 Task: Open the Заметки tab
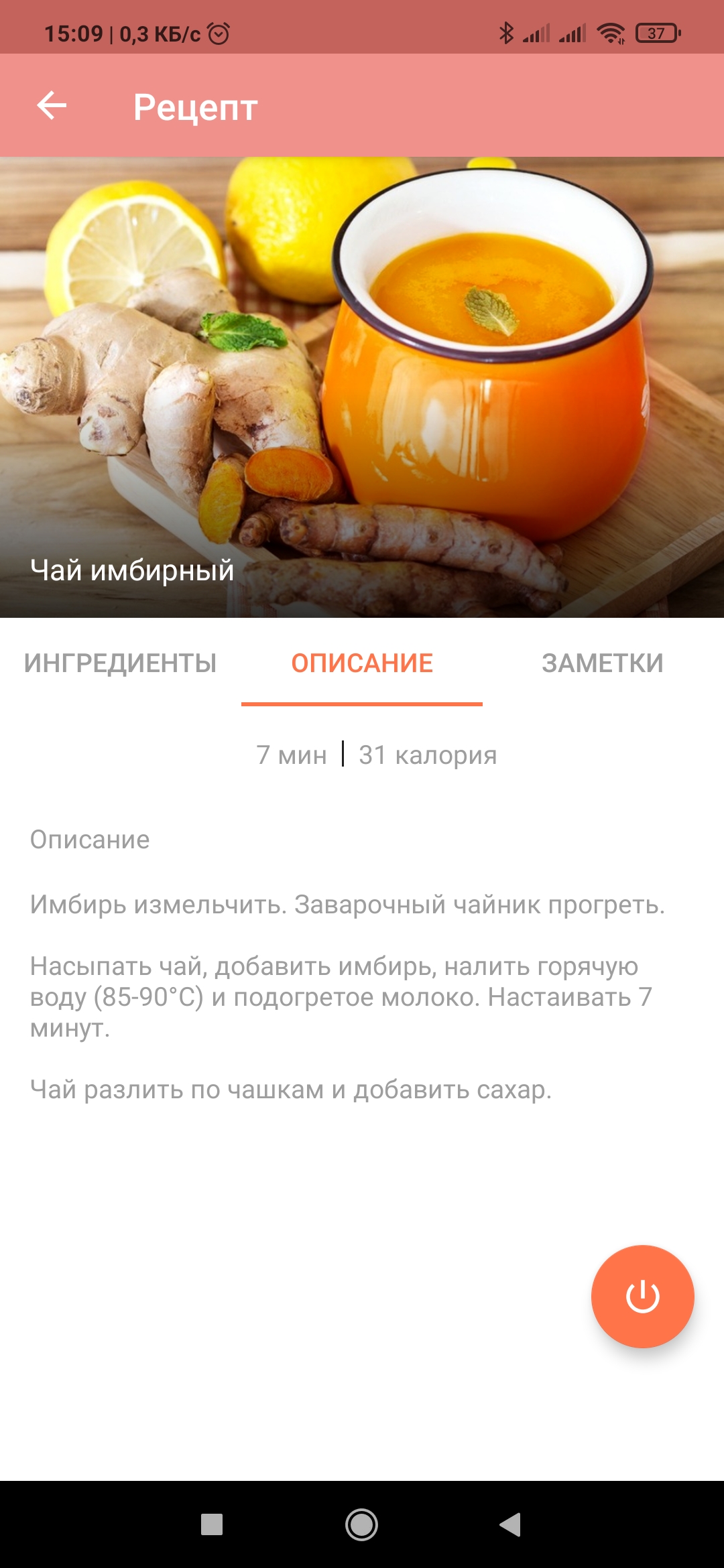(602, 663)
